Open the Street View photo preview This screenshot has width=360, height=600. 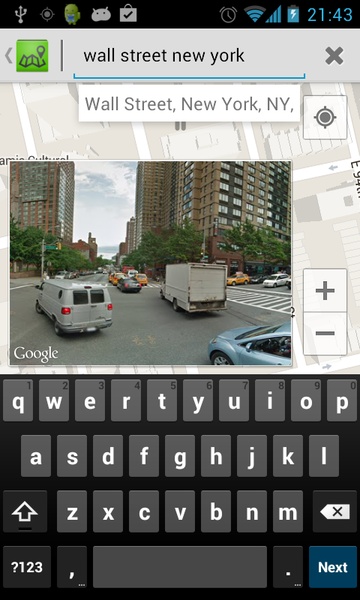(x=151, y=263)
